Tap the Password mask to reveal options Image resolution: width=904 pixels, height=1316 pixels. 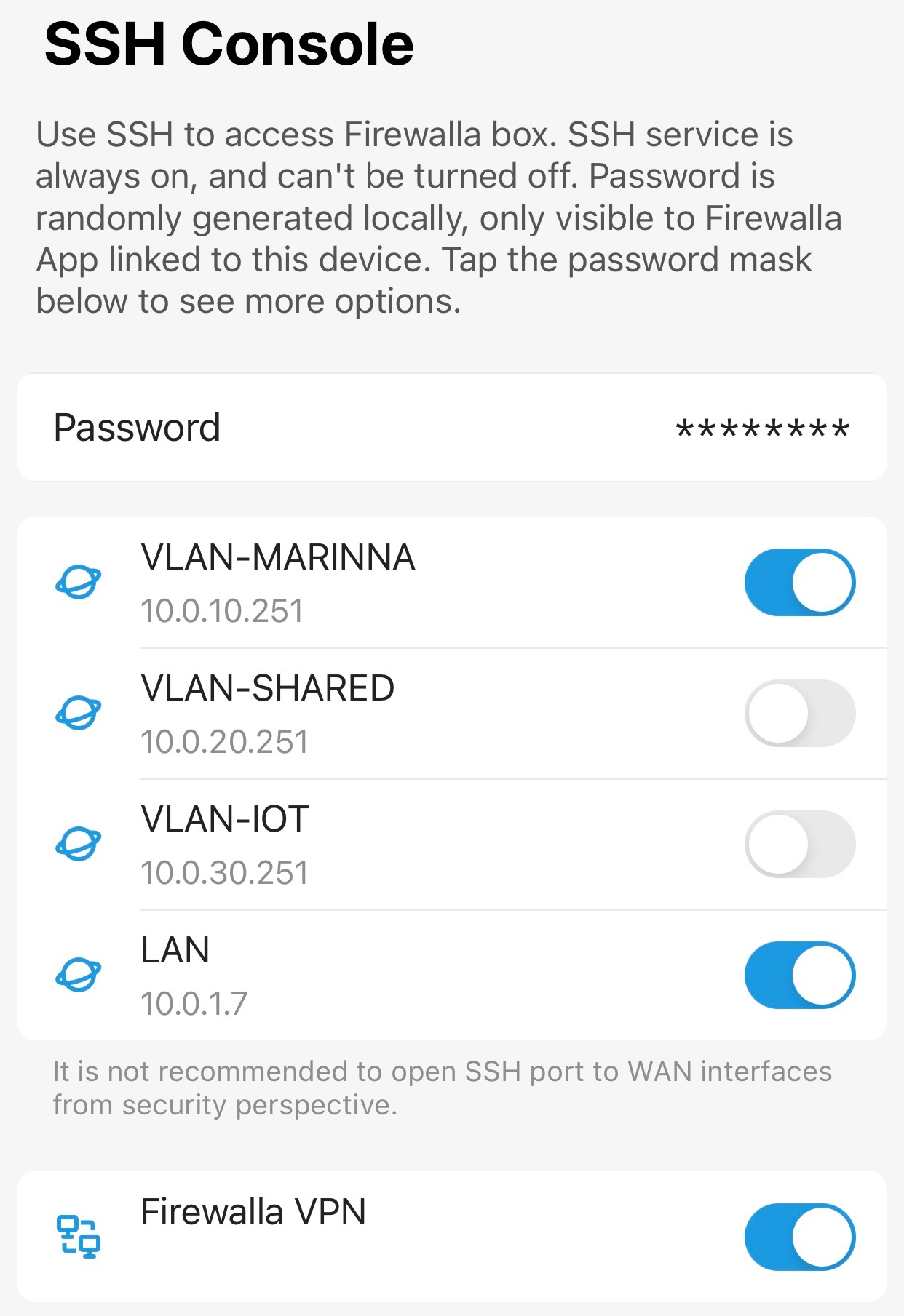(761, 428)
